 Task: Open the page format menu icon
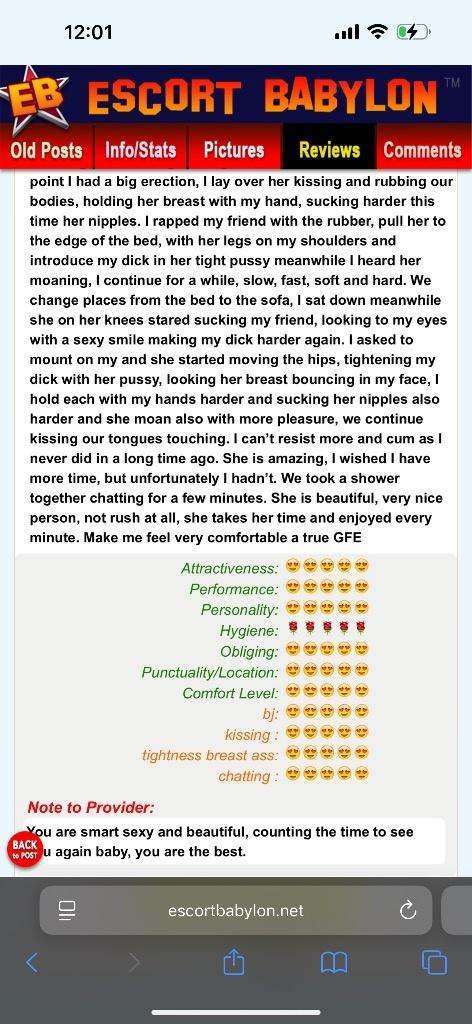[67, 910]
